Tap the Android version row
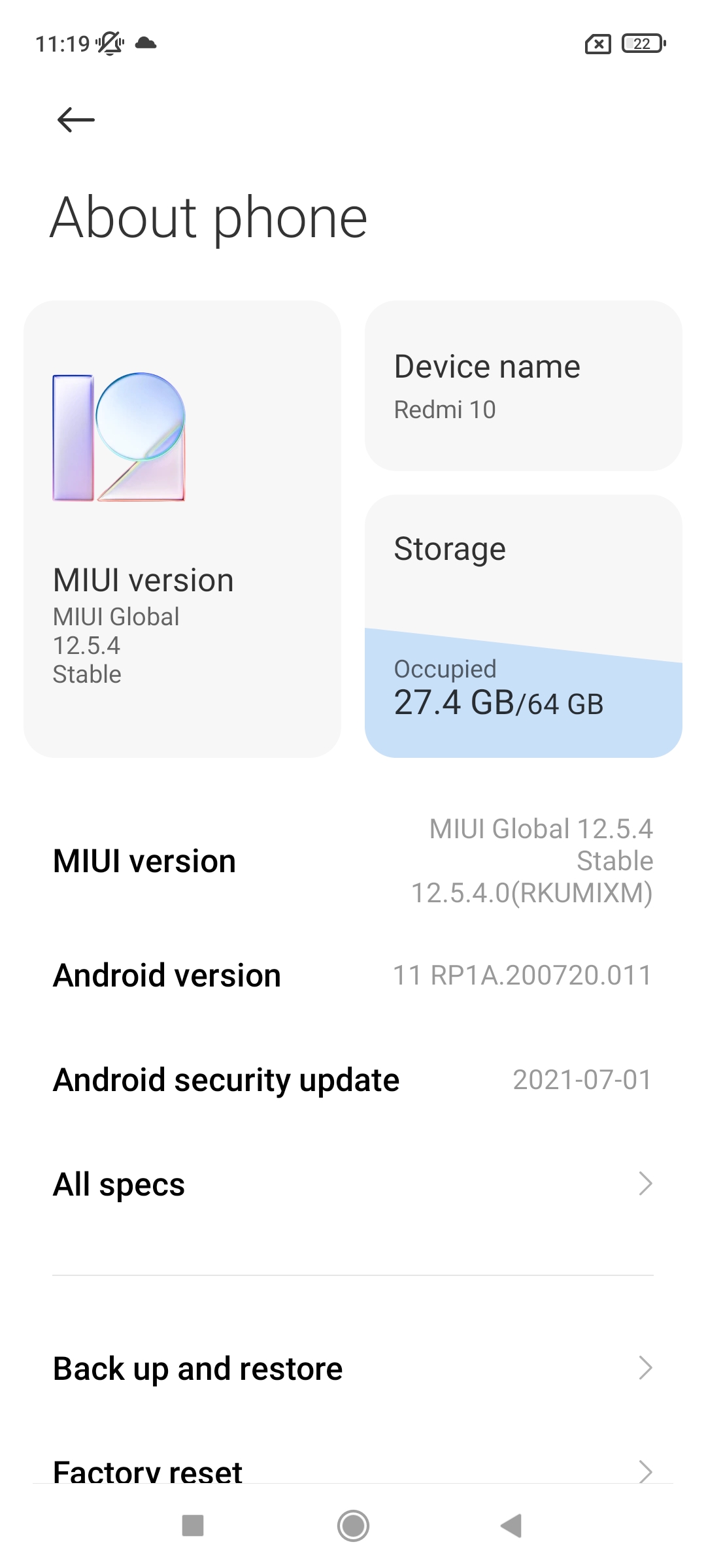The height and width of the screenshot is (1568, 706). pyautogui.click(x=353, y=975)
